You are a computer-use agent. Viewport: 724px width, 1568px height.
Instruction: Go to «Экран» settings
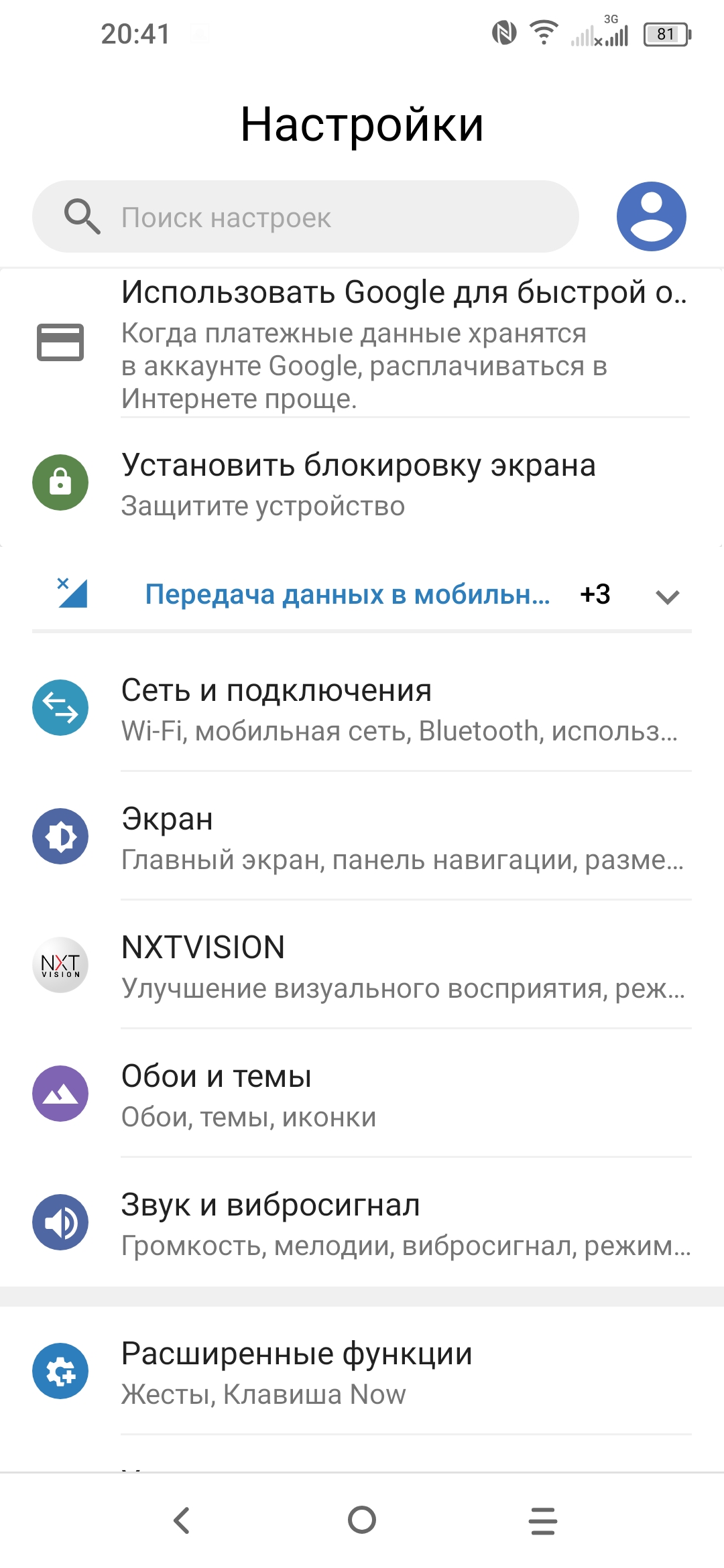tap(362, 838)
